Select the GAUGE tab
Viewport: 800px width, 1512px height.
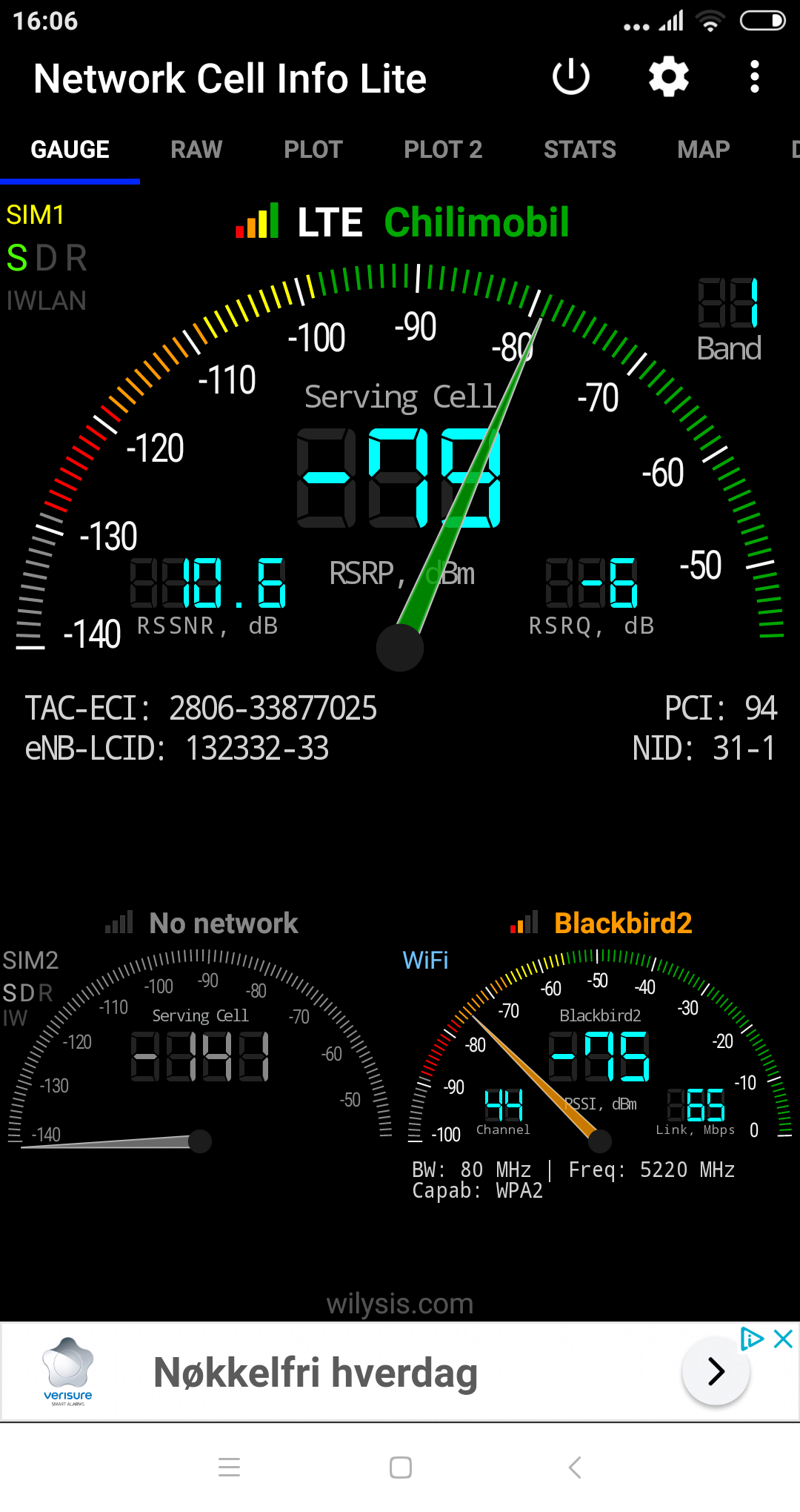70,150
